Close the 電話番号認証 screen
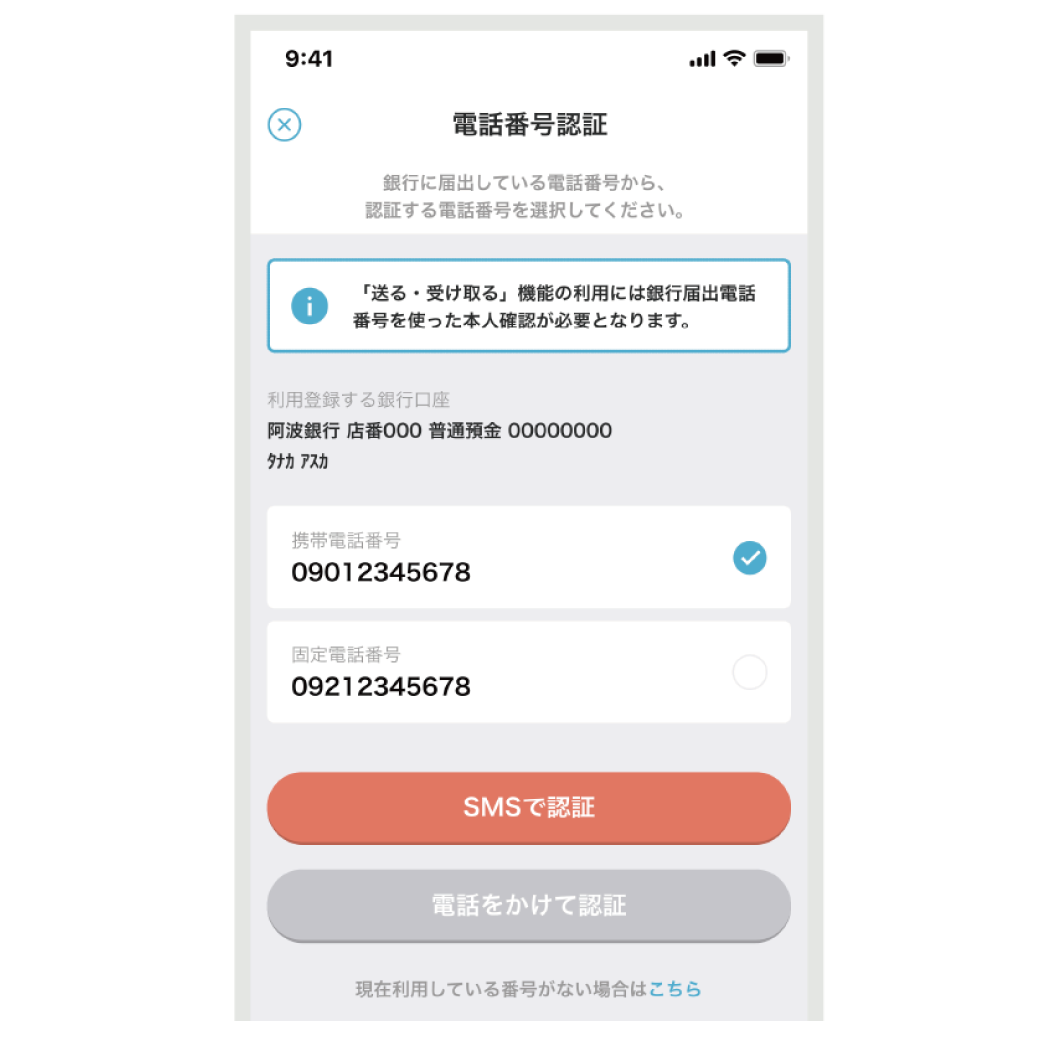 tap(285, 125)
